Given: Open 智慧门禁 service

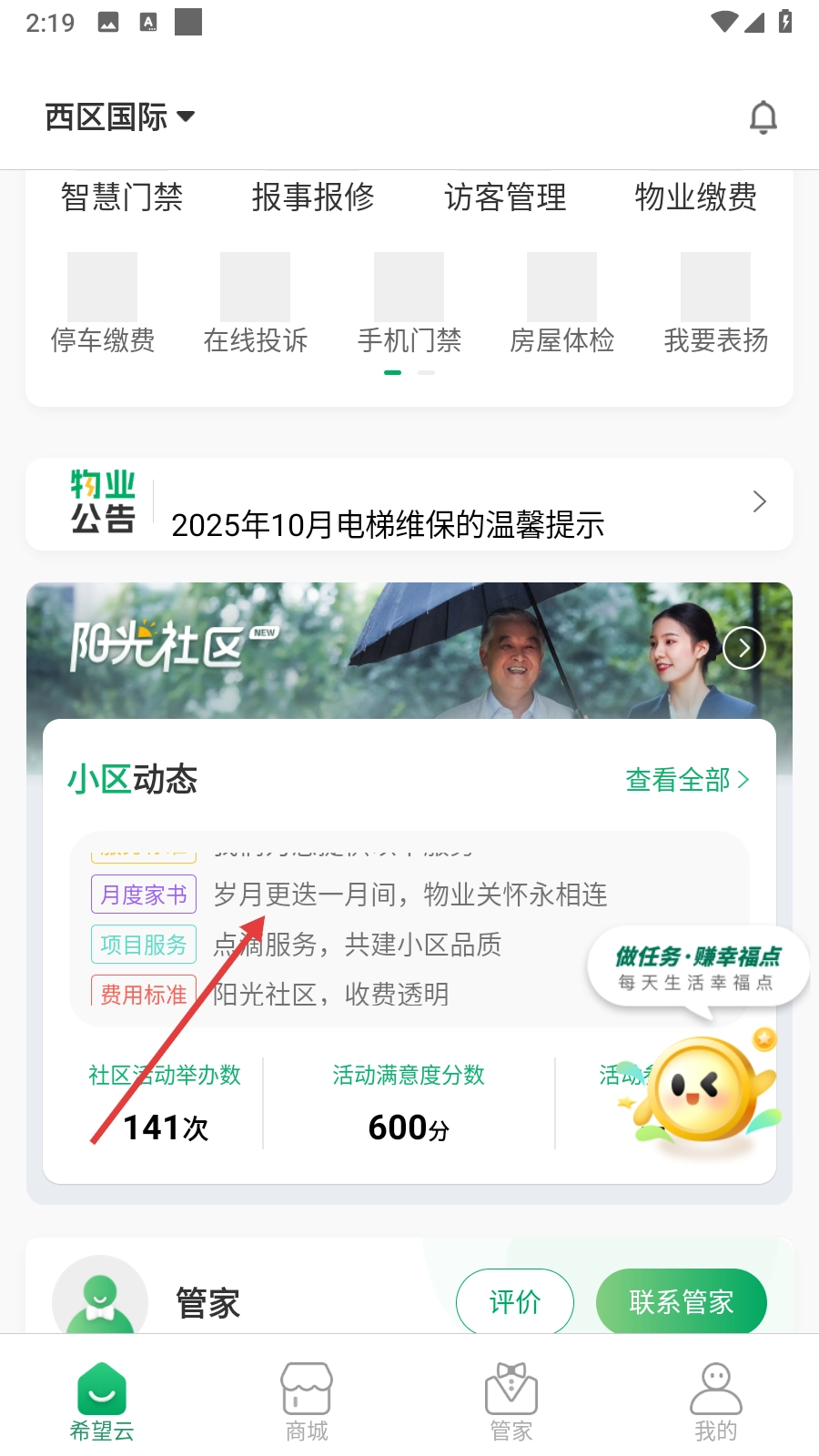Looking at the screenshot, I should coord(122,197).
